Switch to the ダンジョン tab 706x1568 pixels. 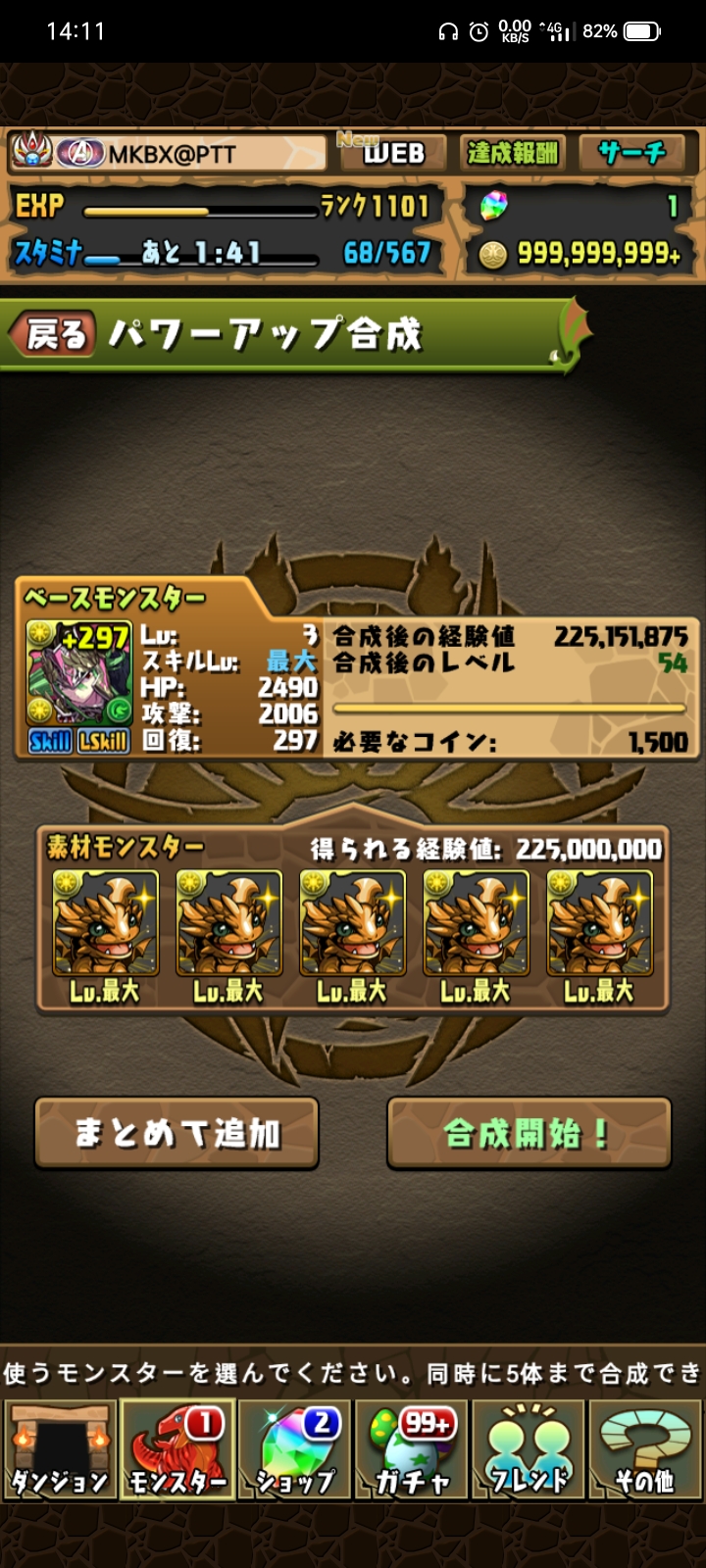point(59,1450)
